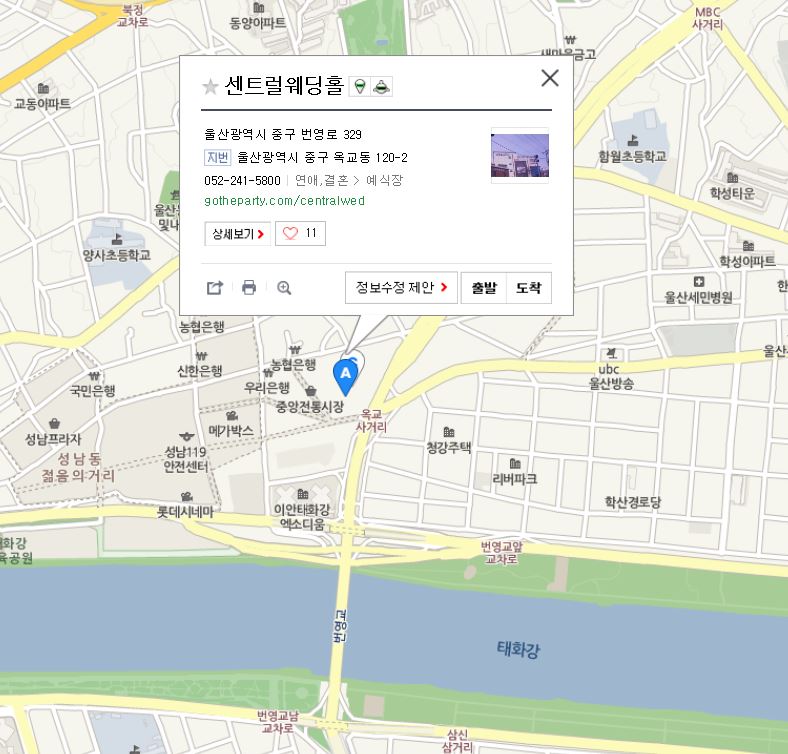This screenshot has width=788, height=754.
Task: Set as 출발 starting point
Action: [483, 288]
